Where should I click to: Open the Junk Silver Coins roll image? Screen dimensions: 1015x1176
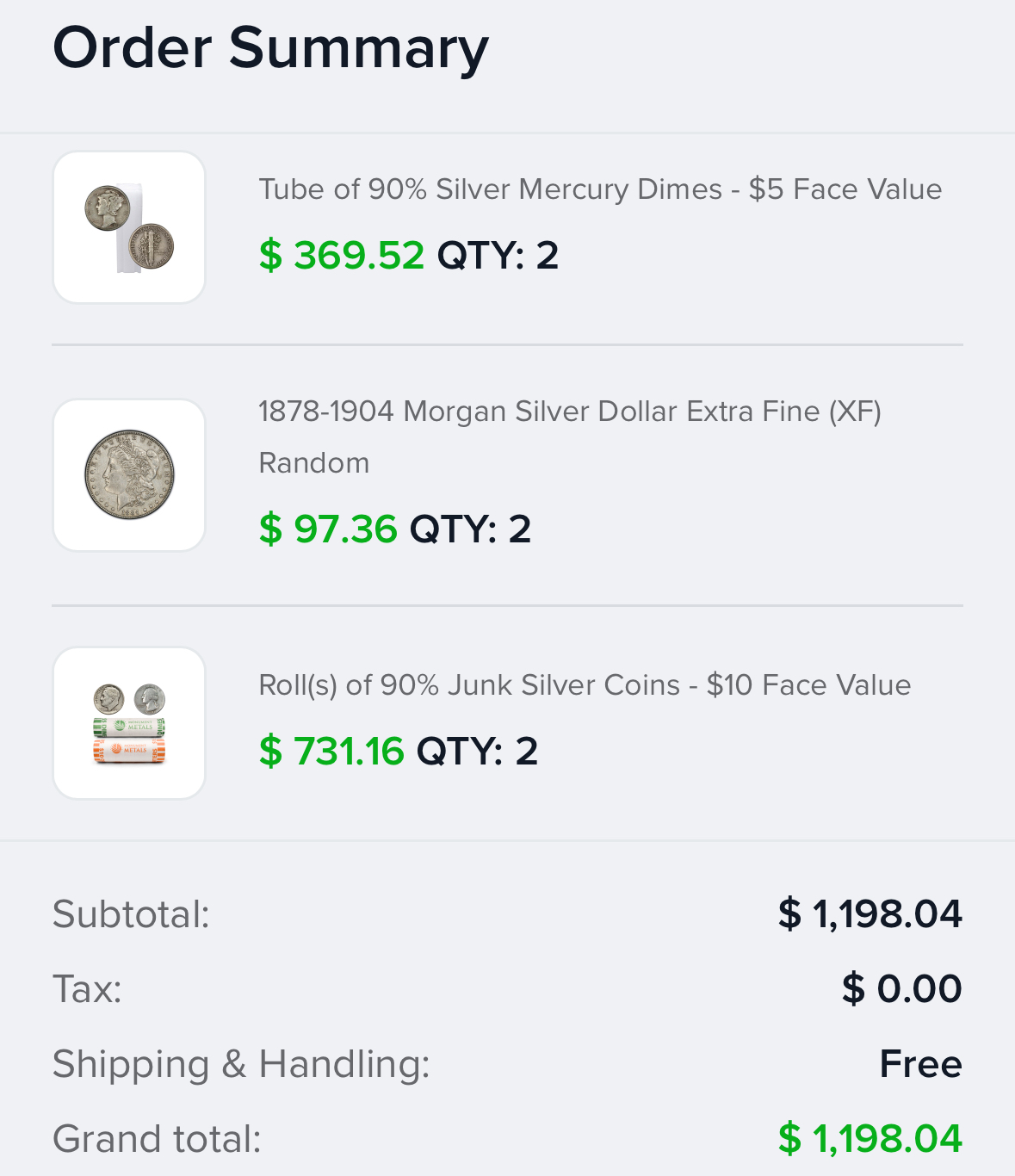coord(129,723)
